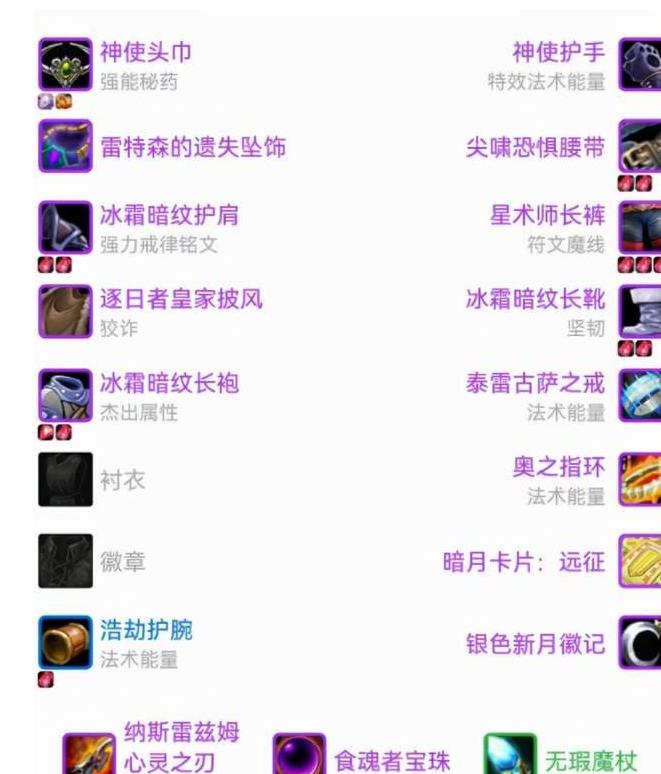
Task: Open the 冰霜暗纹长袍 robe details
Action: click(x=169, y=383)
